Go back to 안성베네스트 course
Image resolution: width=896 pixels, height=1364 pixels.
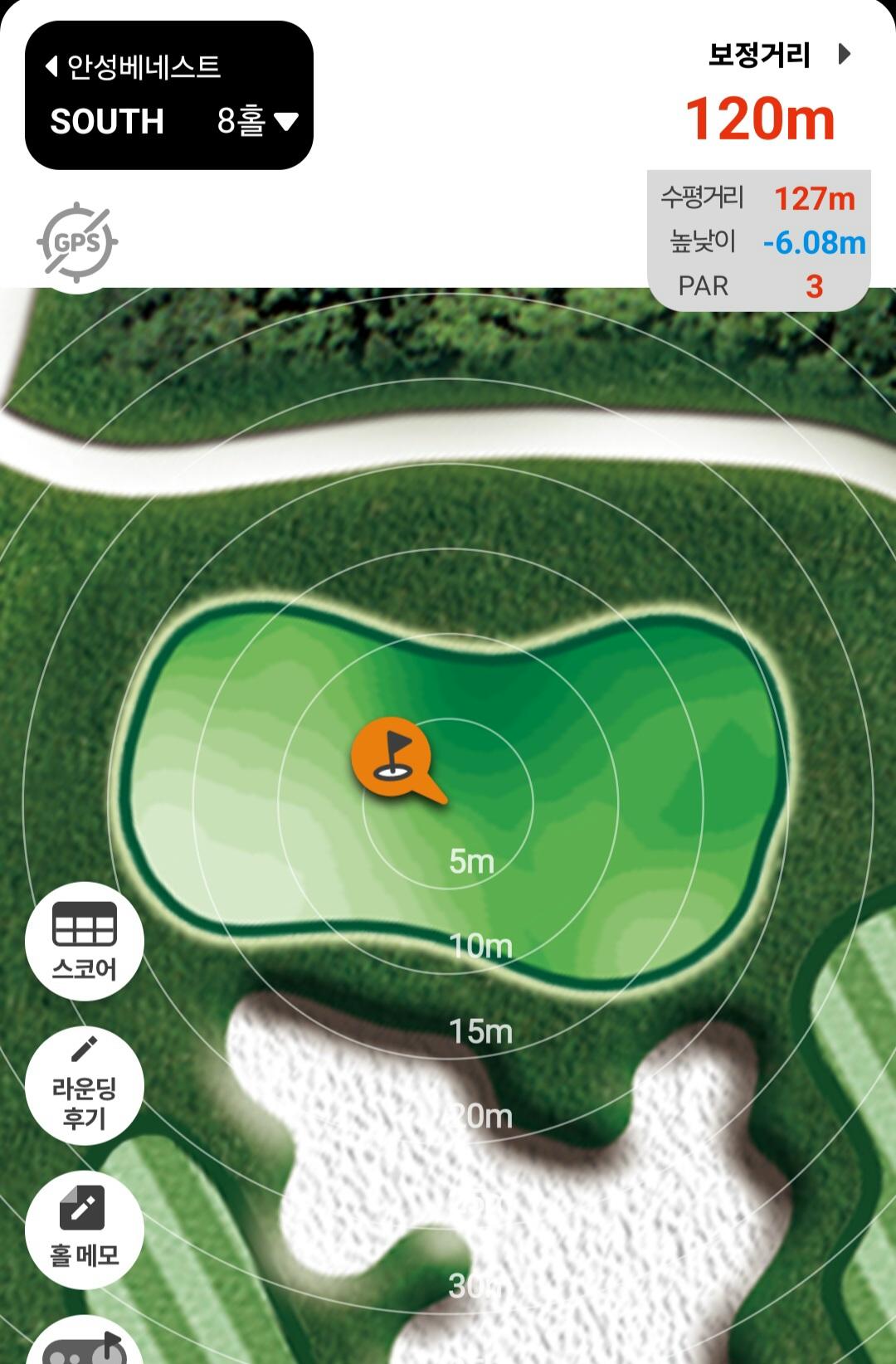tap(133, 66)
